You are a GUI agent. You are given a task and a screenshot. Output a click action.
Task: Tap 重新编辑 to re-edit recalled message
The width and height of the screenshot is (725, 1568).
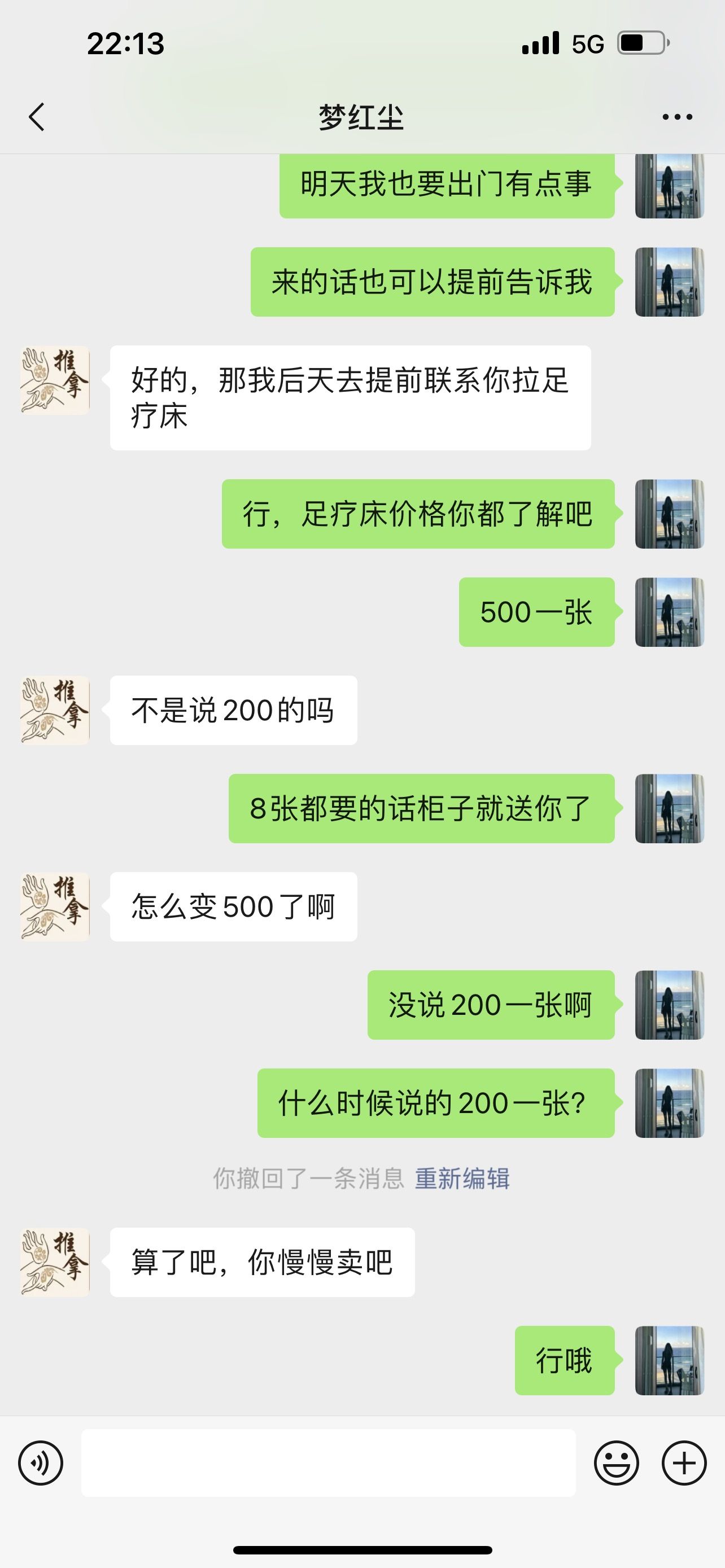click(x=462, y=1179)
